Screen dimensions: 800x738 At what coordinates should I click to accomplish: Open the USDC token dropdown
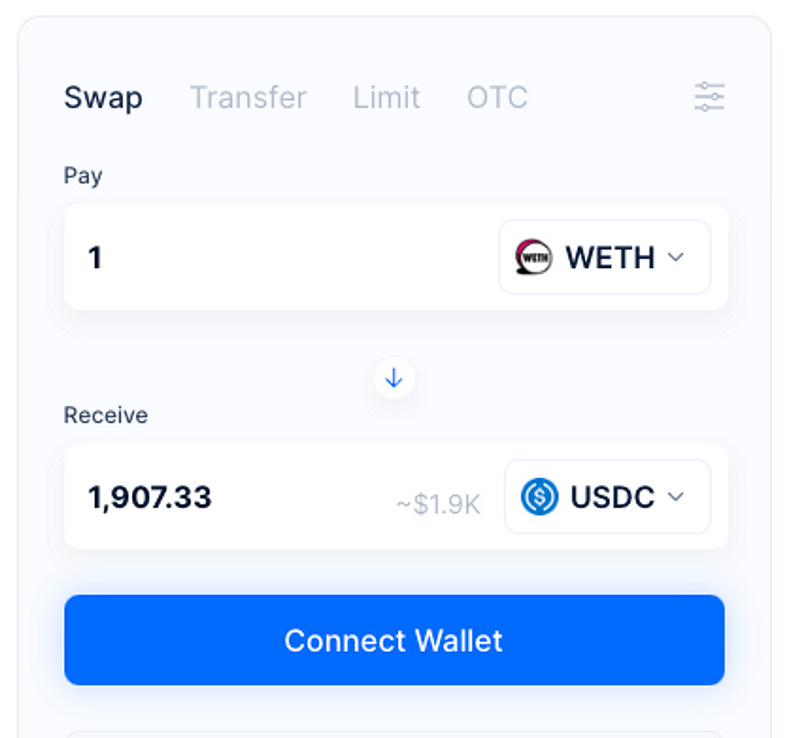click(607, 497)
